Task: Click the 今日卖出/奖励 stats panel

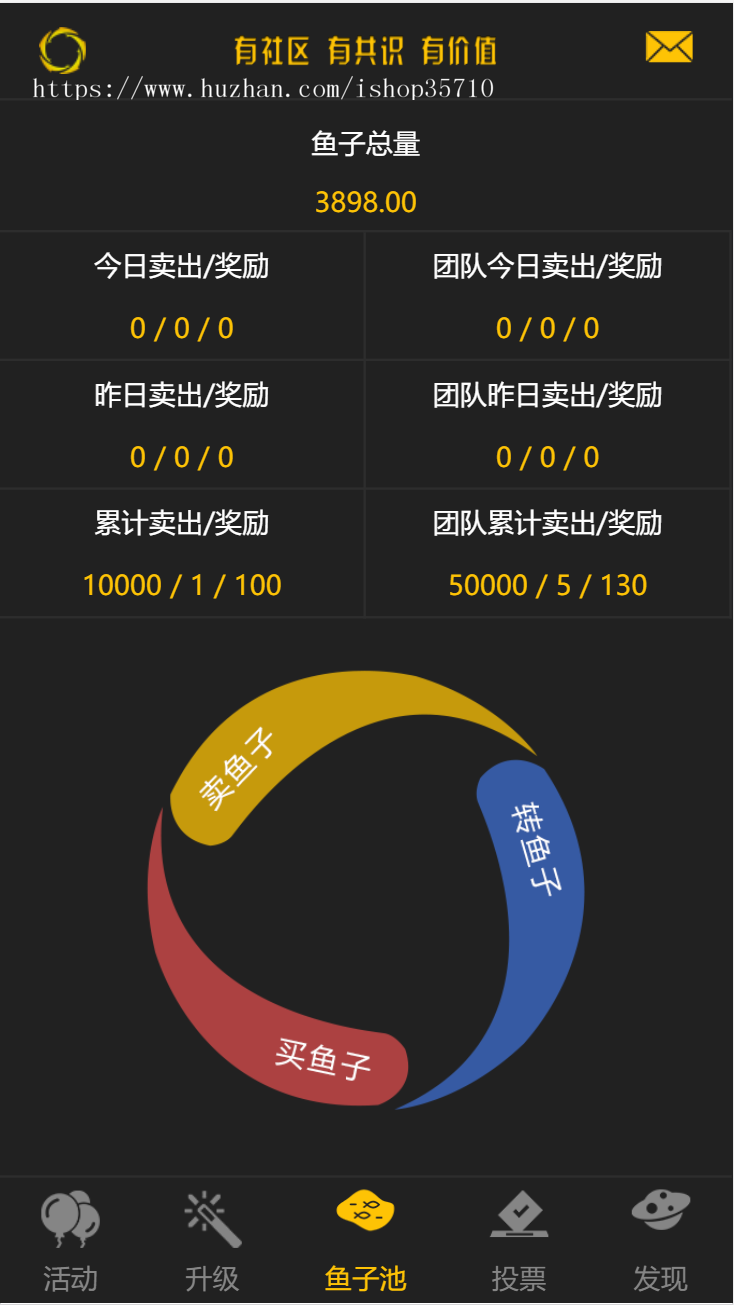Action: (x=182, y=295)
